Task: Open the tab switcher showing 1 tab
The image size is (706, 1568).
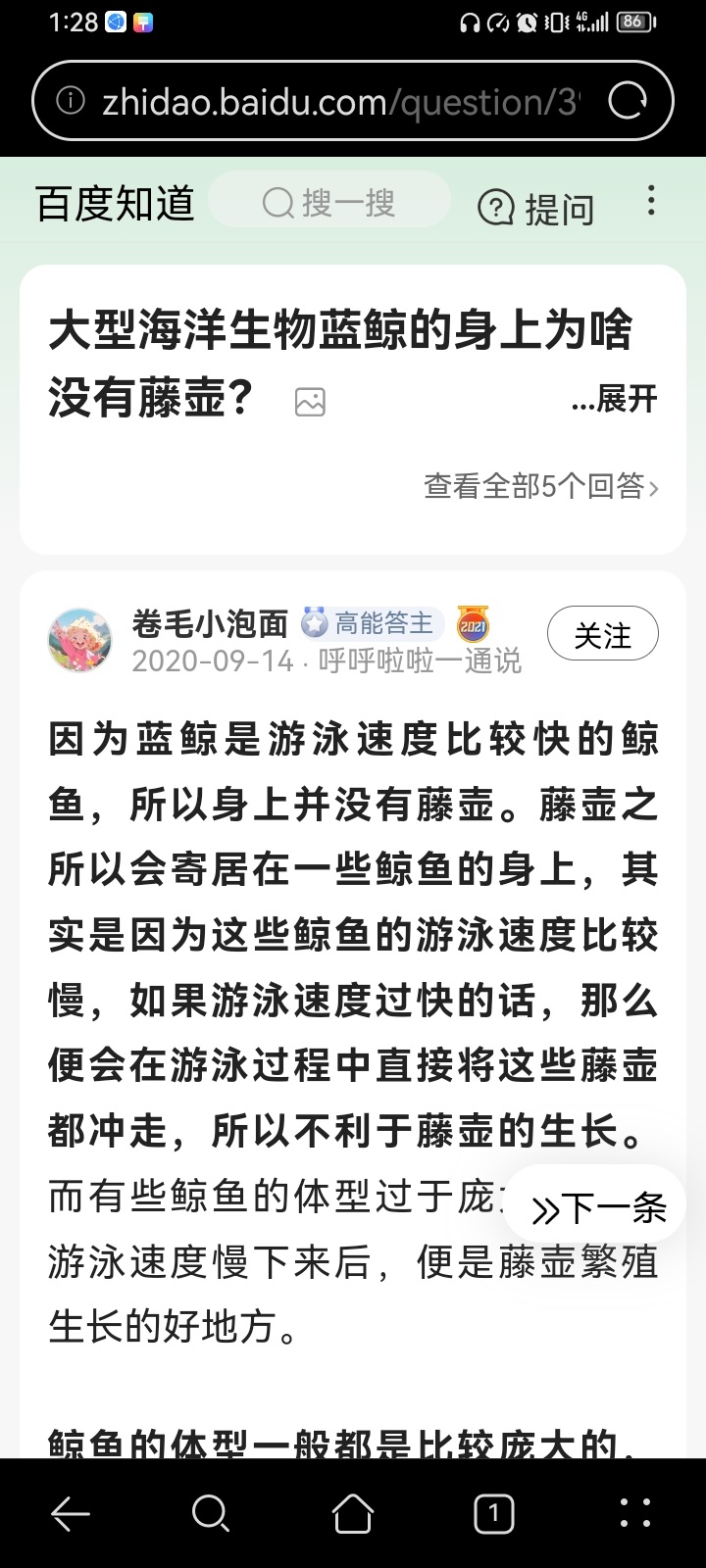Action: click(x=494, y=1514)
